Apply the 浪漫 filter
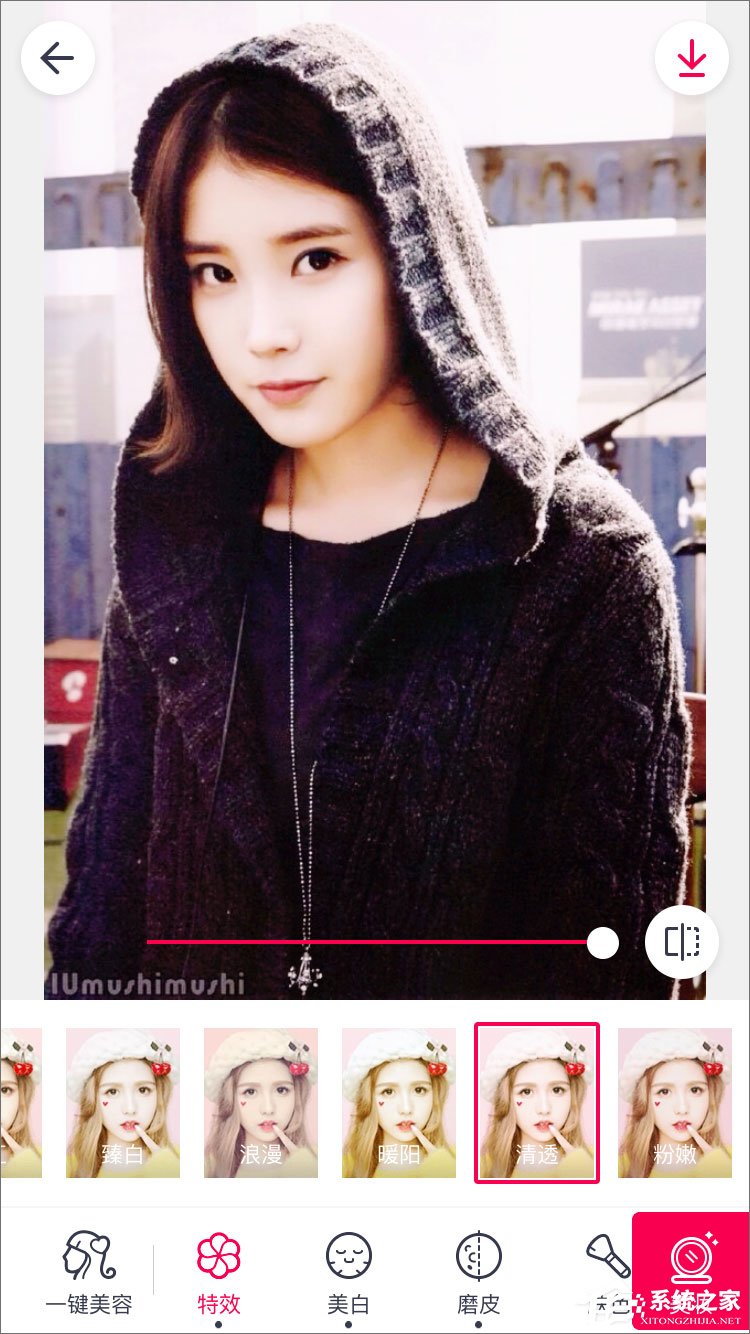 tap(261, 1102)
